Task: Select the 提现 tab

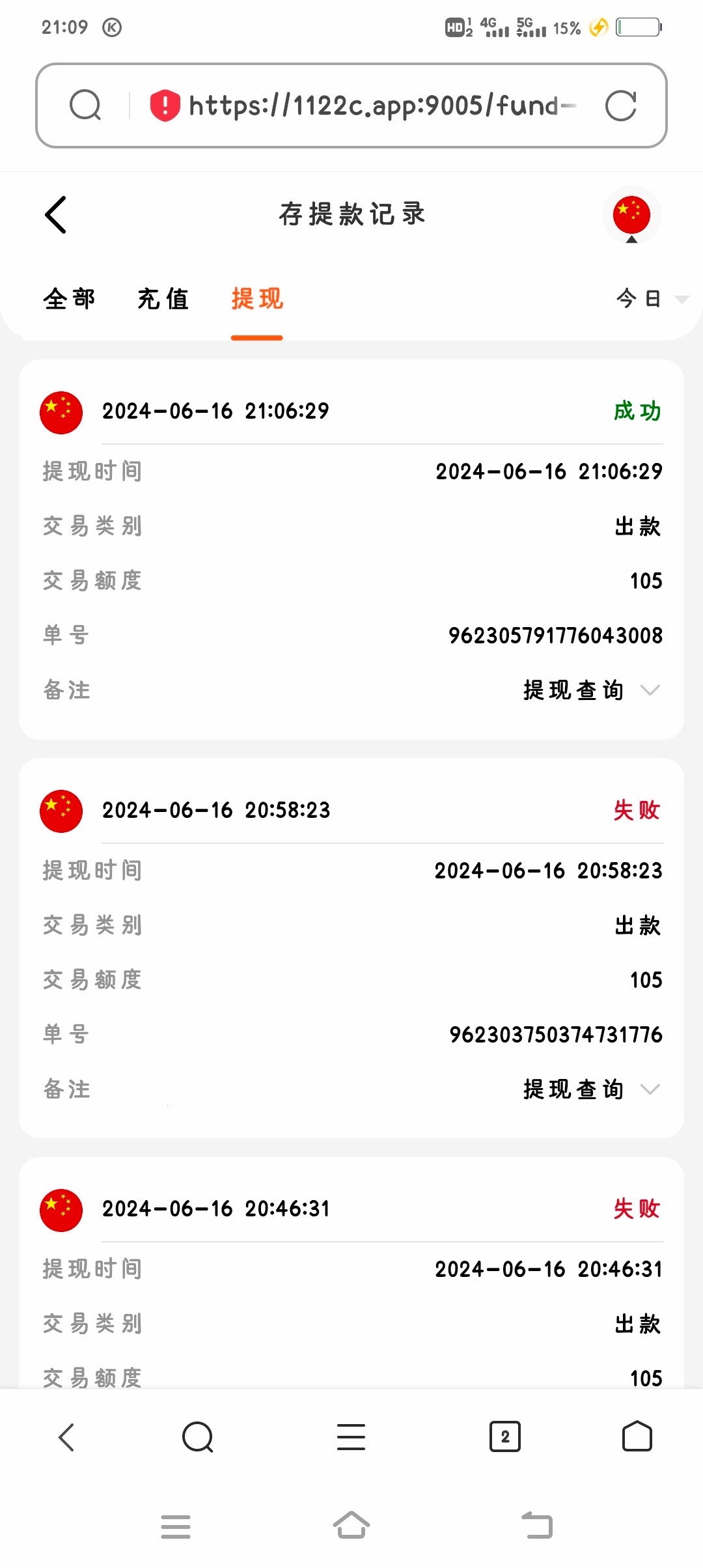Action: pyautogui.click(x=257, y=299)
